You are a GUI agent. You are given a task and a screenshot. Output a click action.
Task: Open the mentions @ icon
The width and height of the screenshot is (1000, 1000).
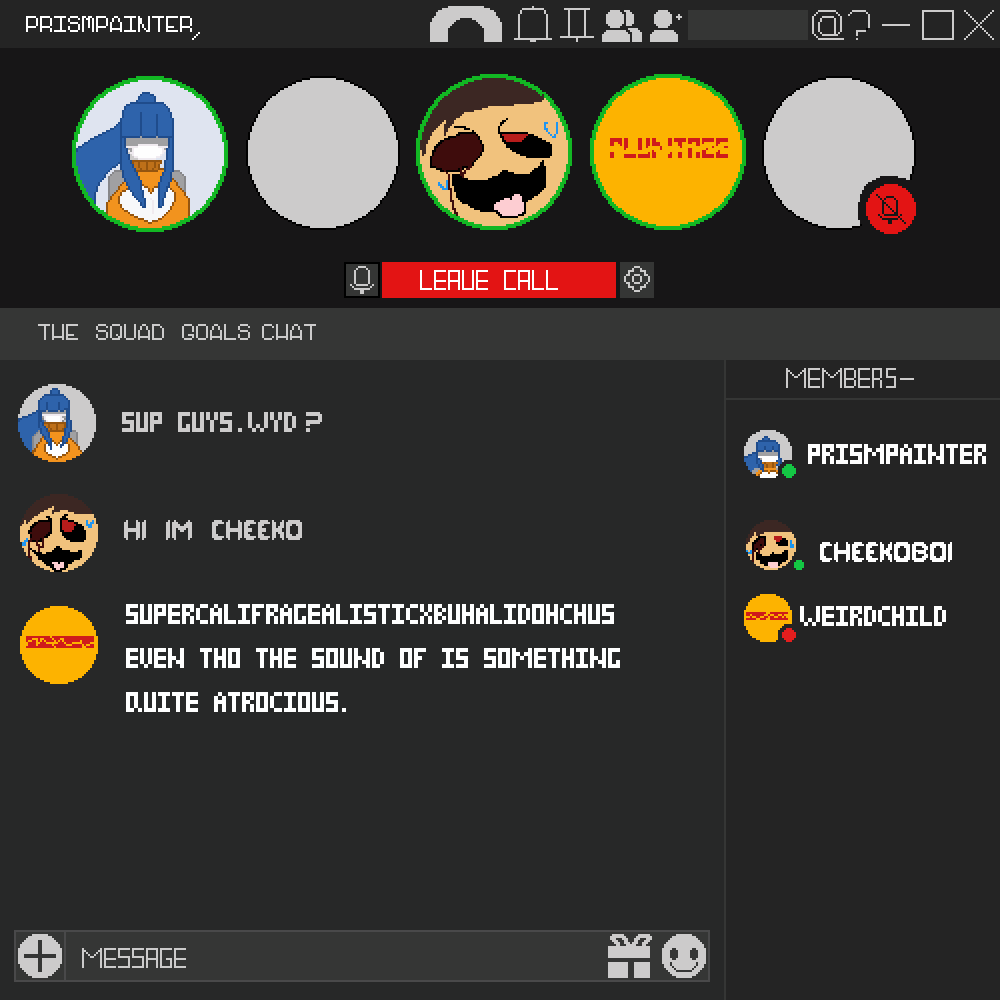[827, 24]
